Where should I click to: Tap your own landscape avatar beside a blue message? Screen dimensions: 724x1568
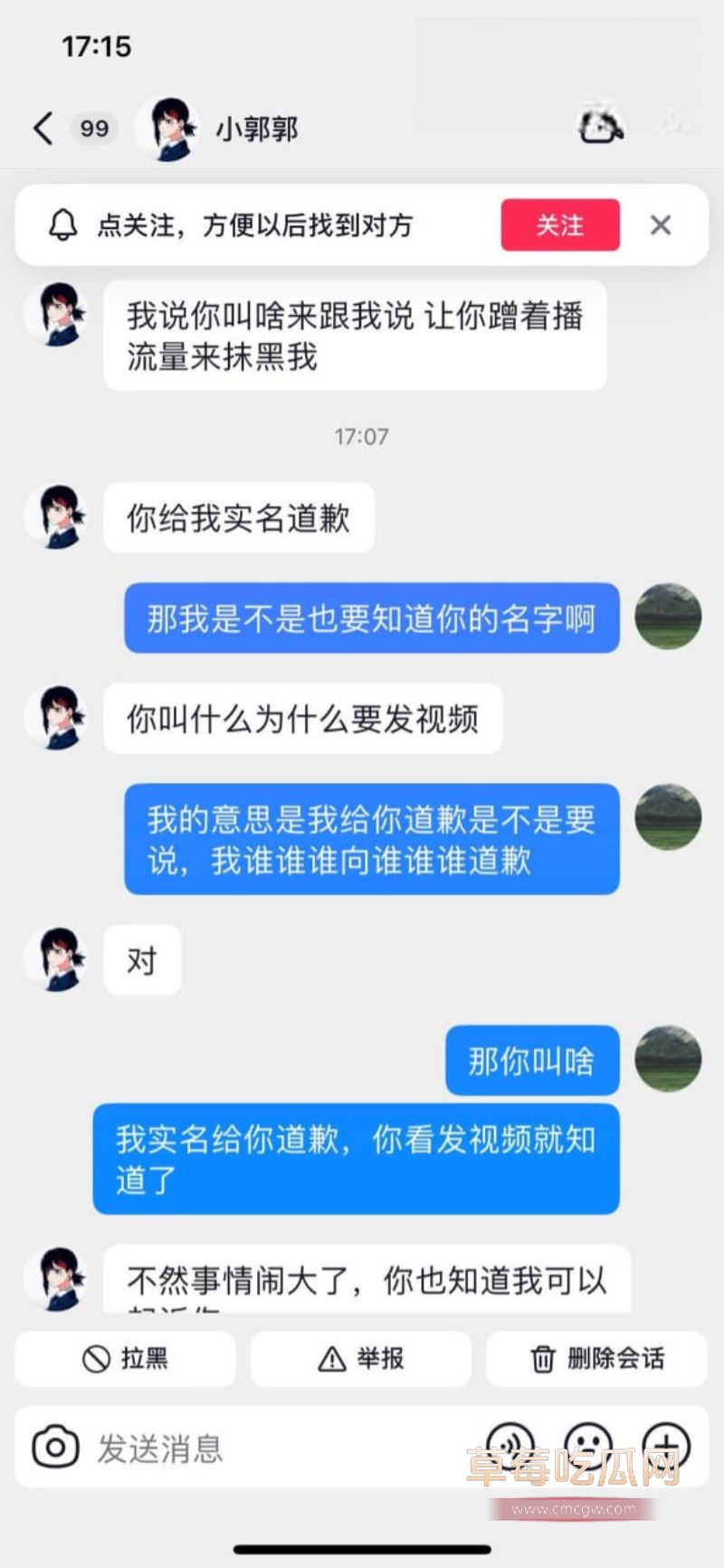click(669, 617)
